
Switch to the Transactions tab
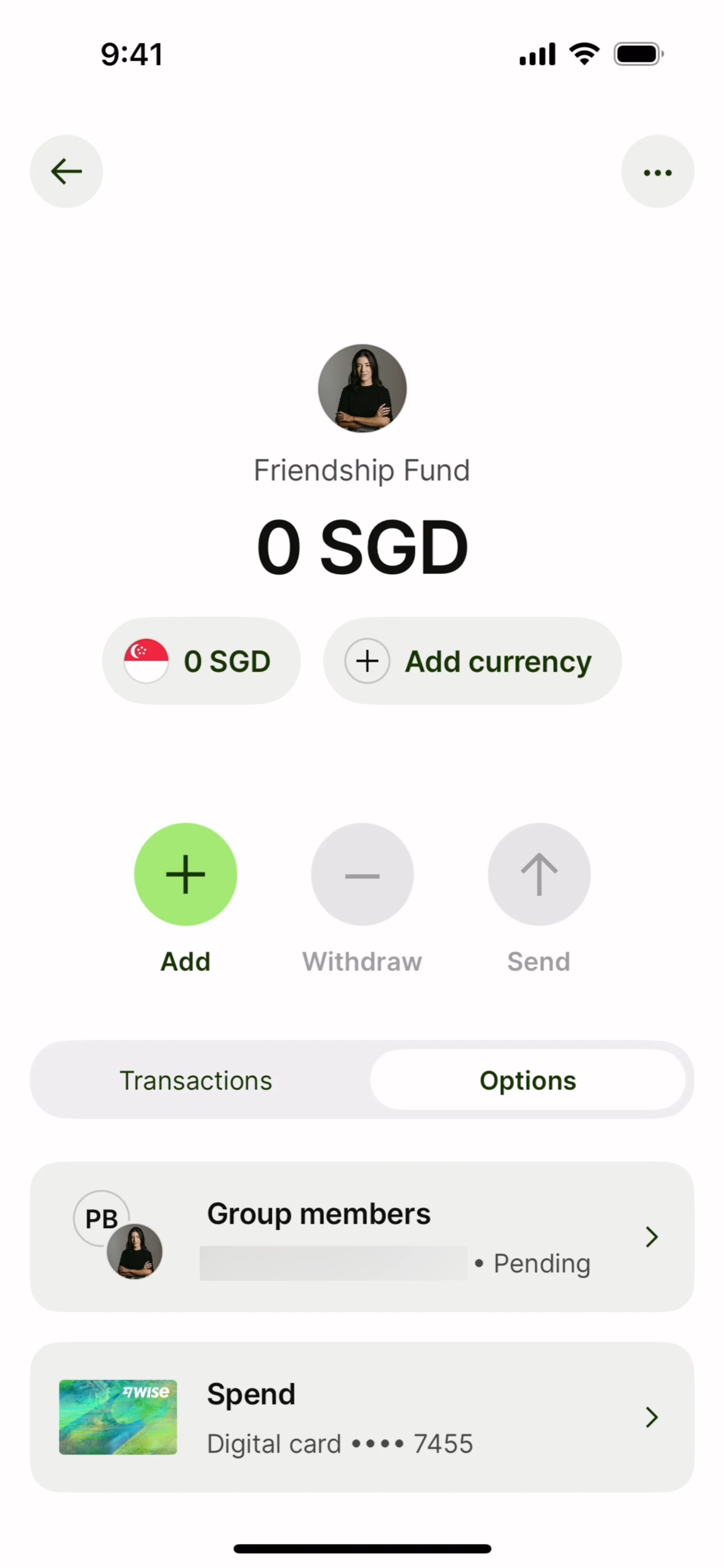pos(196,1081)
